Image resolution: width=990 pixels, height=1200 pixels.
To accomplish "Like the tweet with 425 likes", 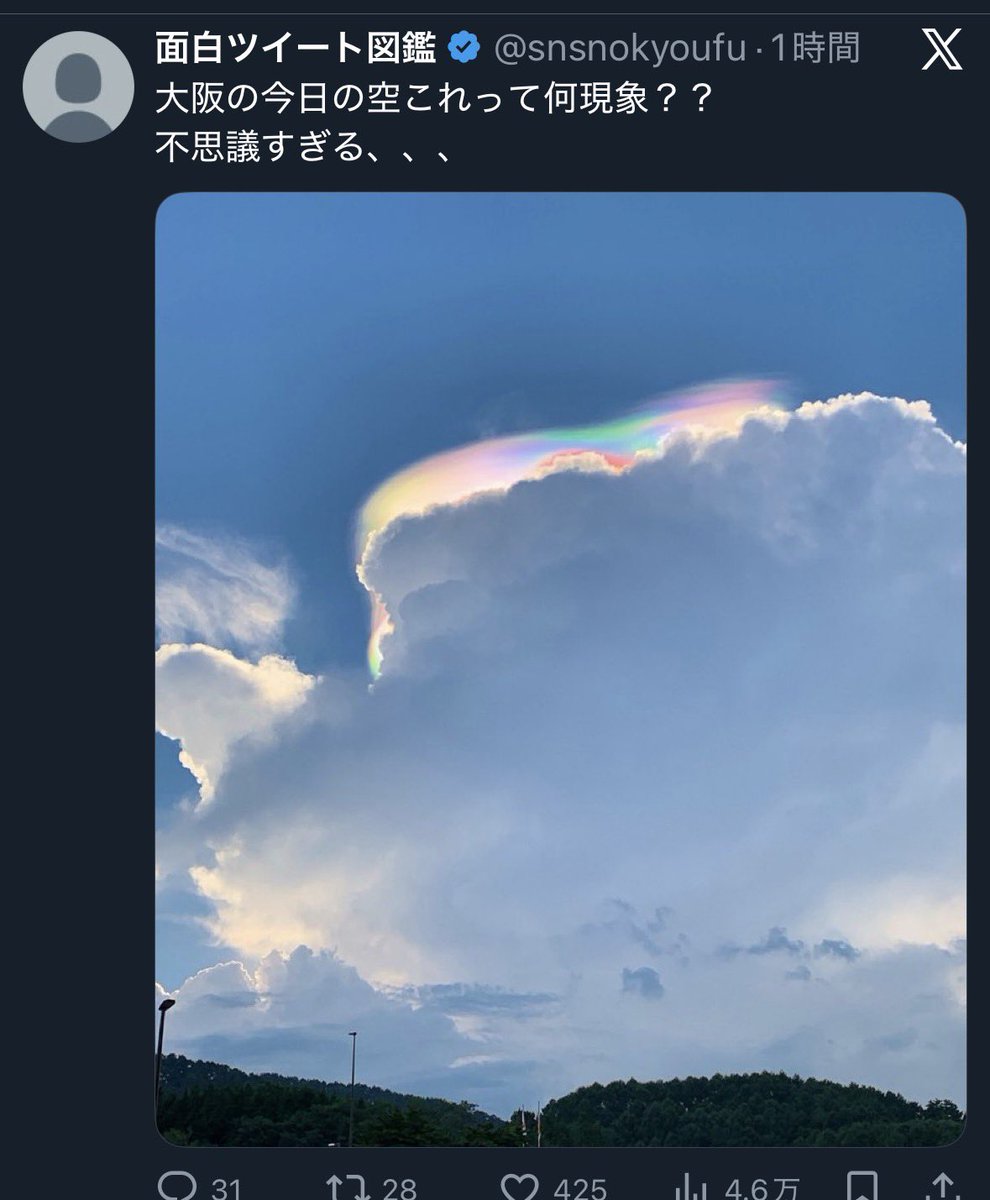I will (x=520, y=1187).
